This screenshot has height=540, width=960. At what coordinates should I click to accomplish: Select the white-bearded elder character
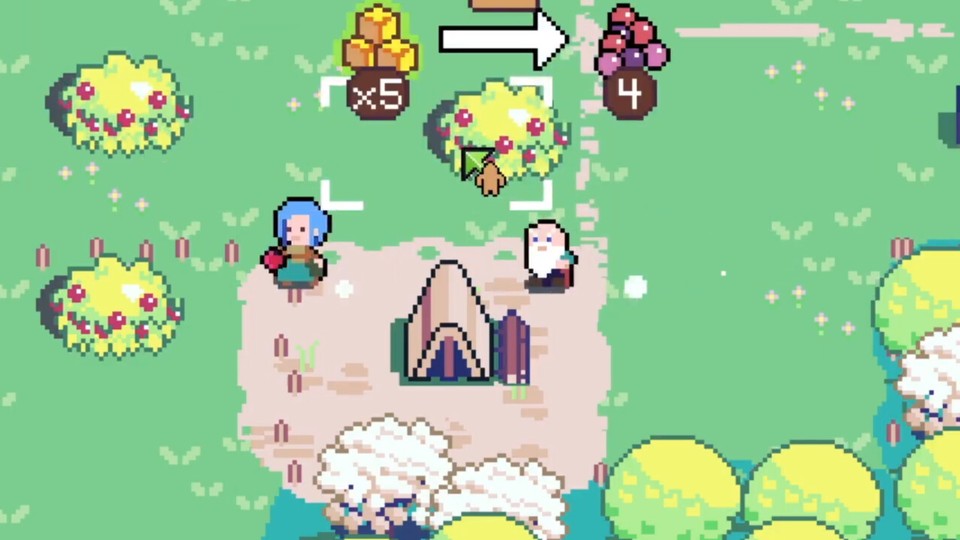click(x=547, y=254)
